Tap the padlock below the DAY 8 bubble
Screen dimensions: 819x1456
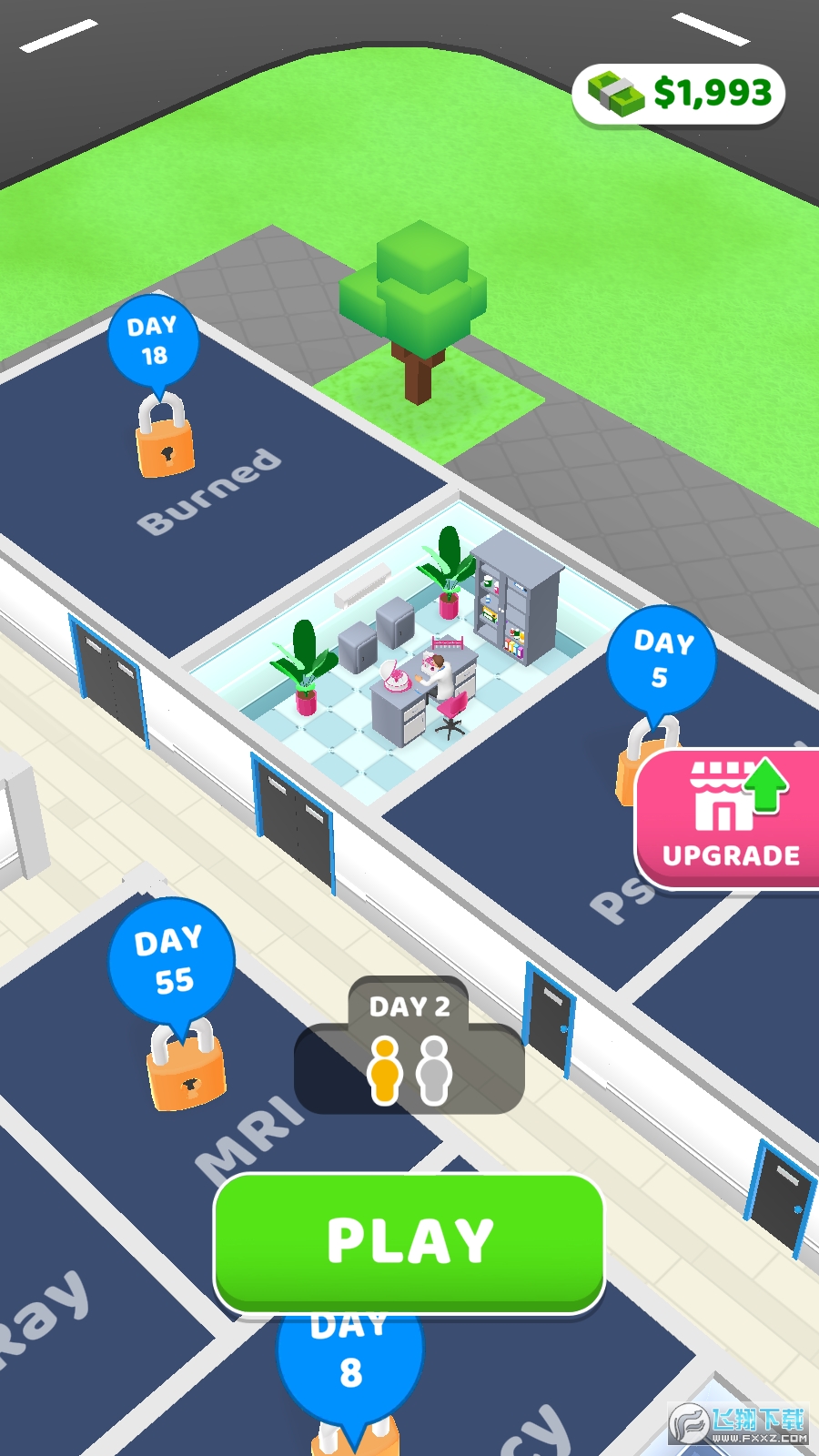[x=355, y=1442]
